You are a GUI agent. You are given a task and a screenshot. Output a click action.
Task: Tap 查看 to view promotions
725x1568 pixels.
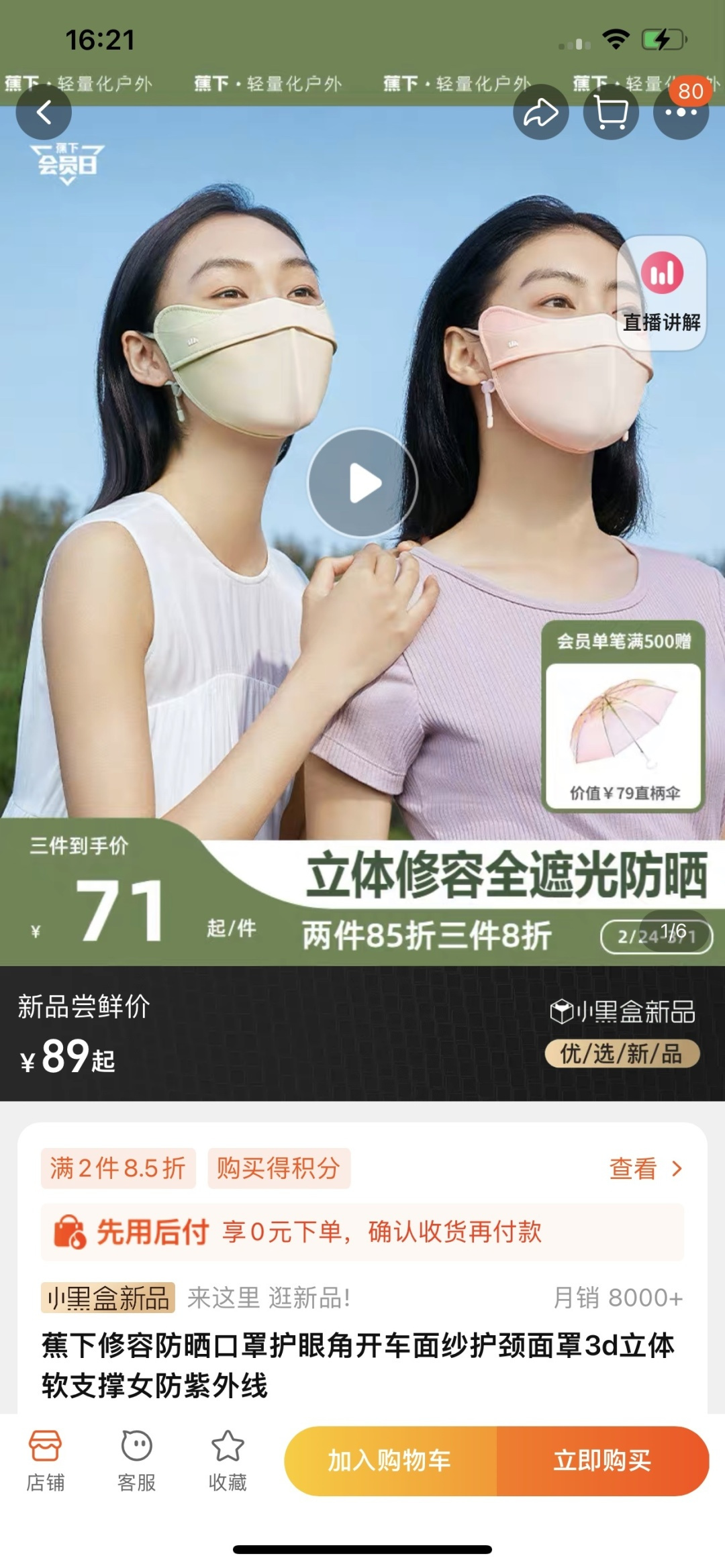coord(645,1169)
